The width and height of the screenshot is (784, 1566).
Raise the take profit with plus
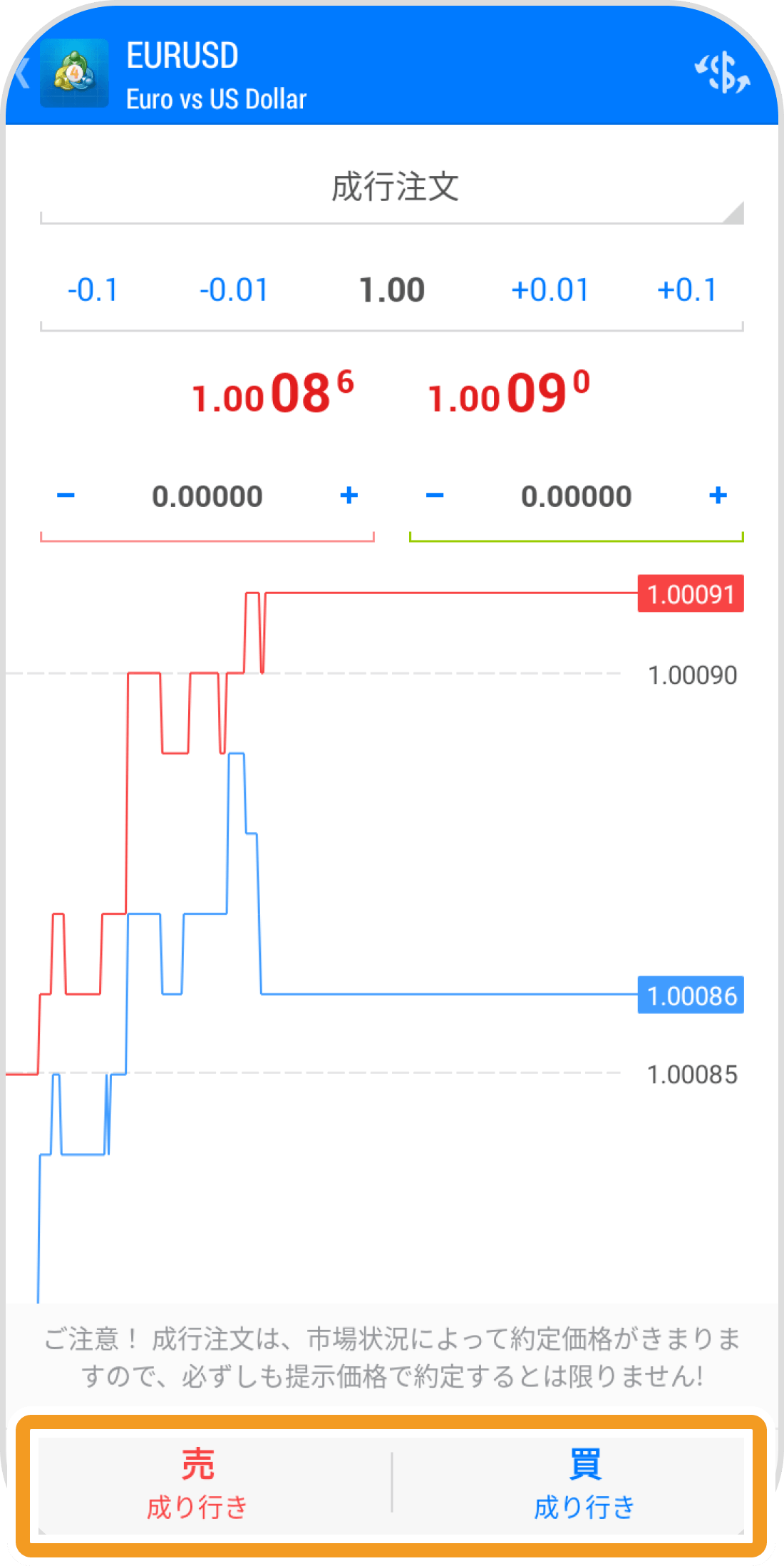point(718,496)
